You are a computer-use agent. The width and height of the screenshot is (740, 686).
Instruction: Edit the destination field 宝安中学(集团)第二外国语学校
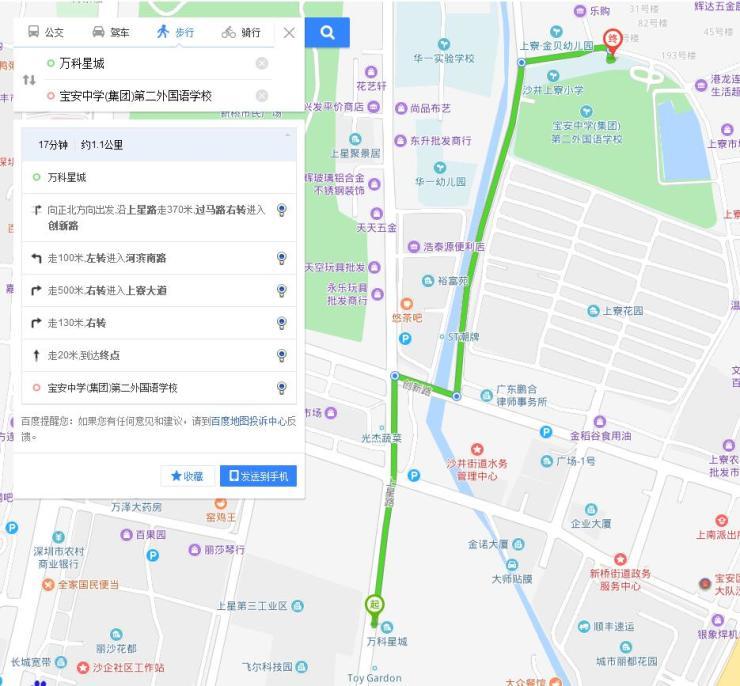pyautogui.click(x=150, y=96)
